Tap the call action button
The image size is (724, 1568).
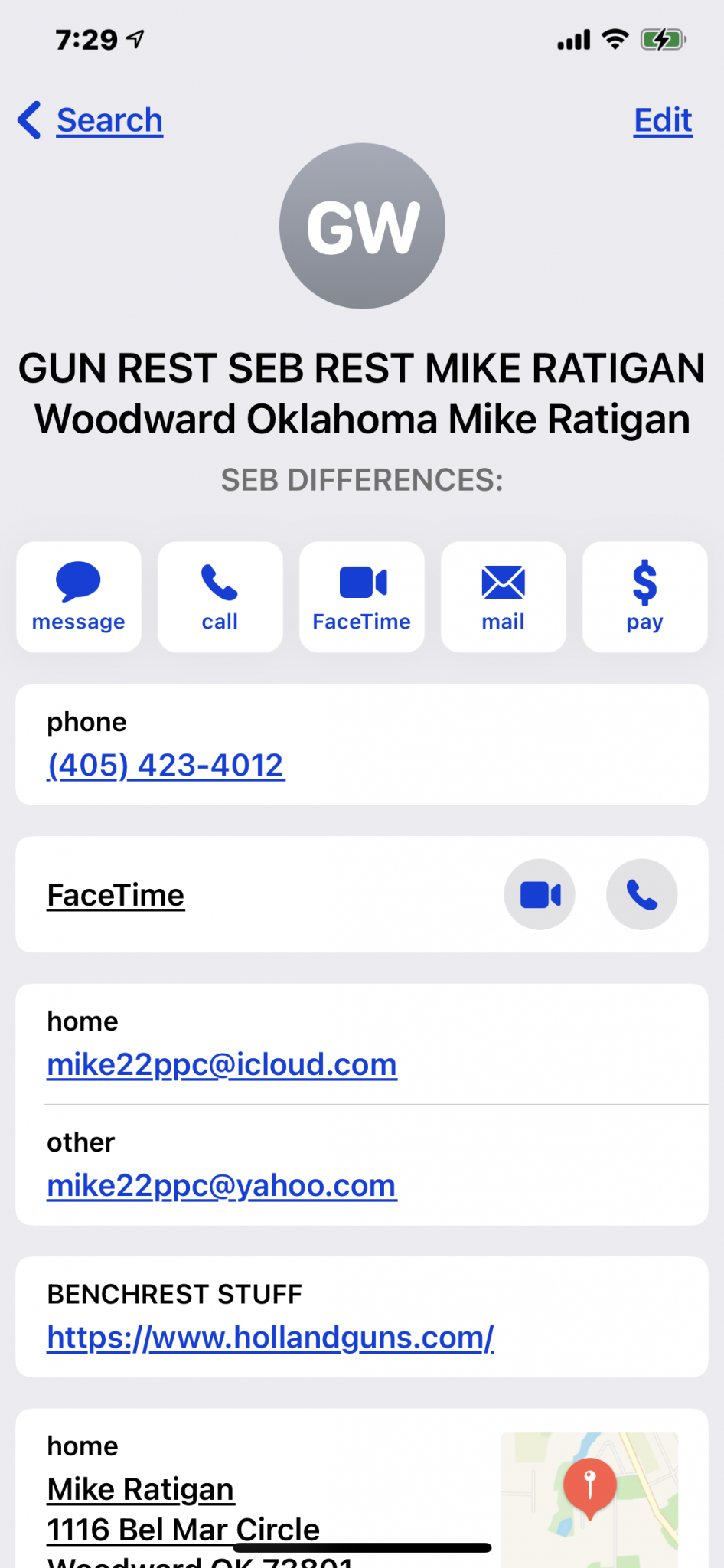tap(220, 597)
